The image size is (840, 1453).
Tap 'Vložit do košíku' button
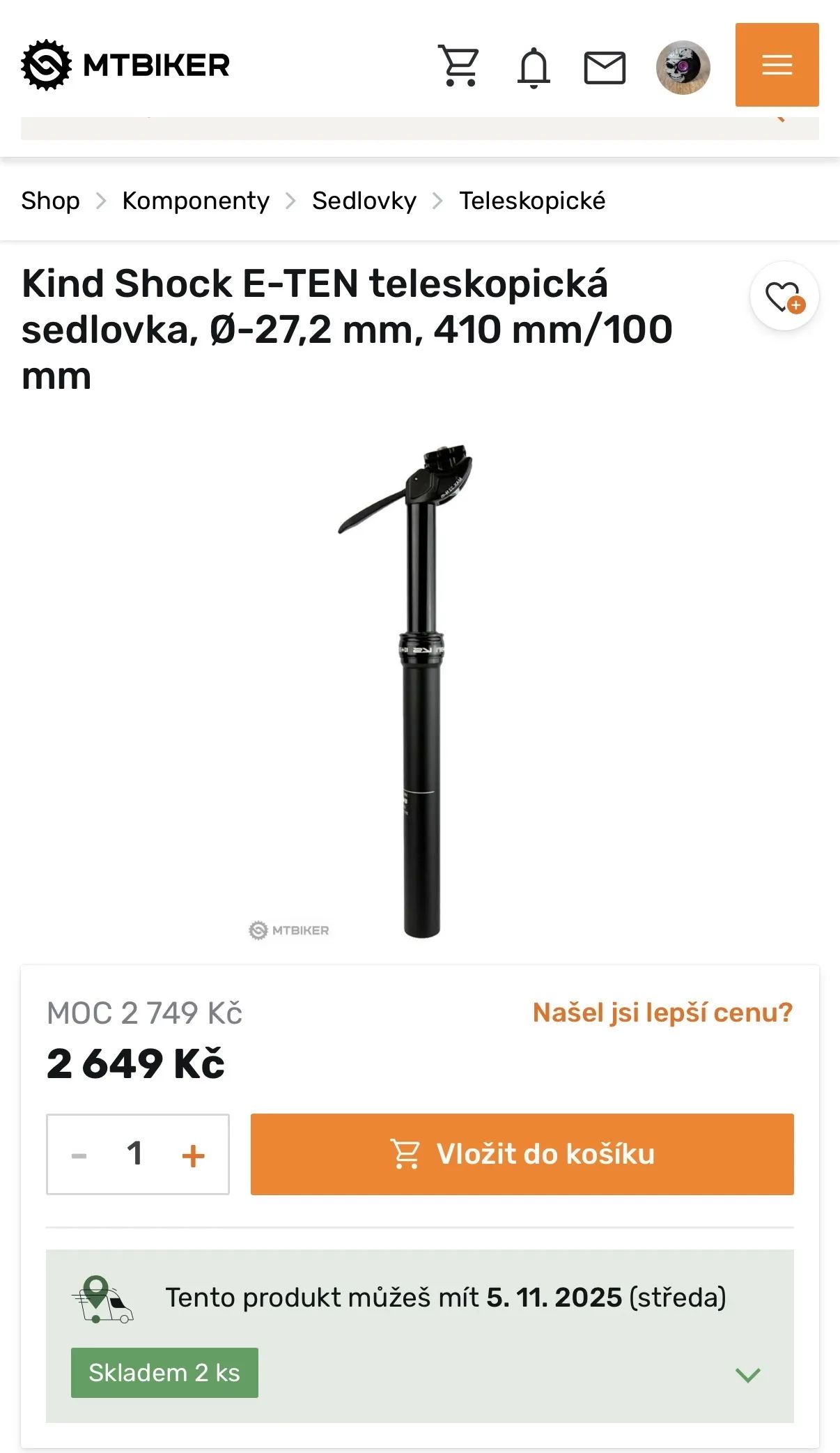522,1154
